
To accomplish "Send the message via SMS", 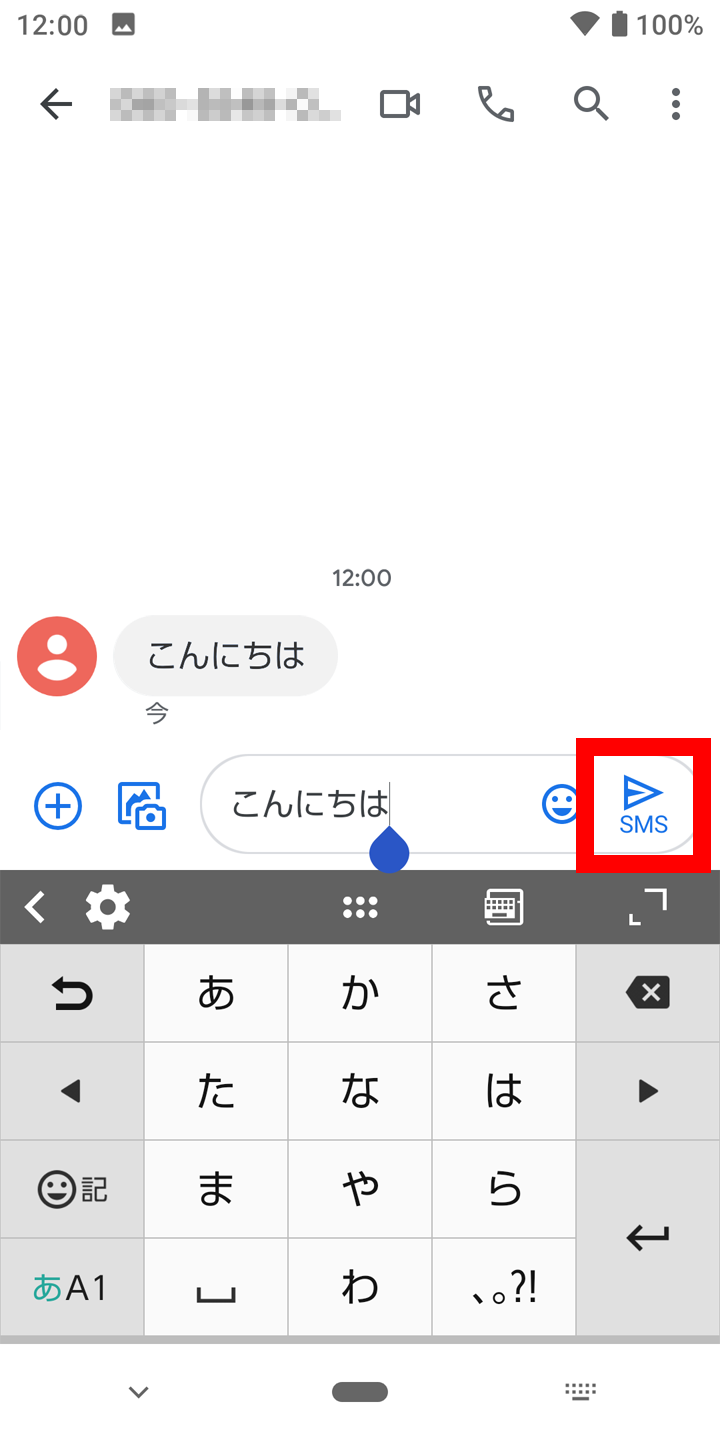I will coord(643,806).
